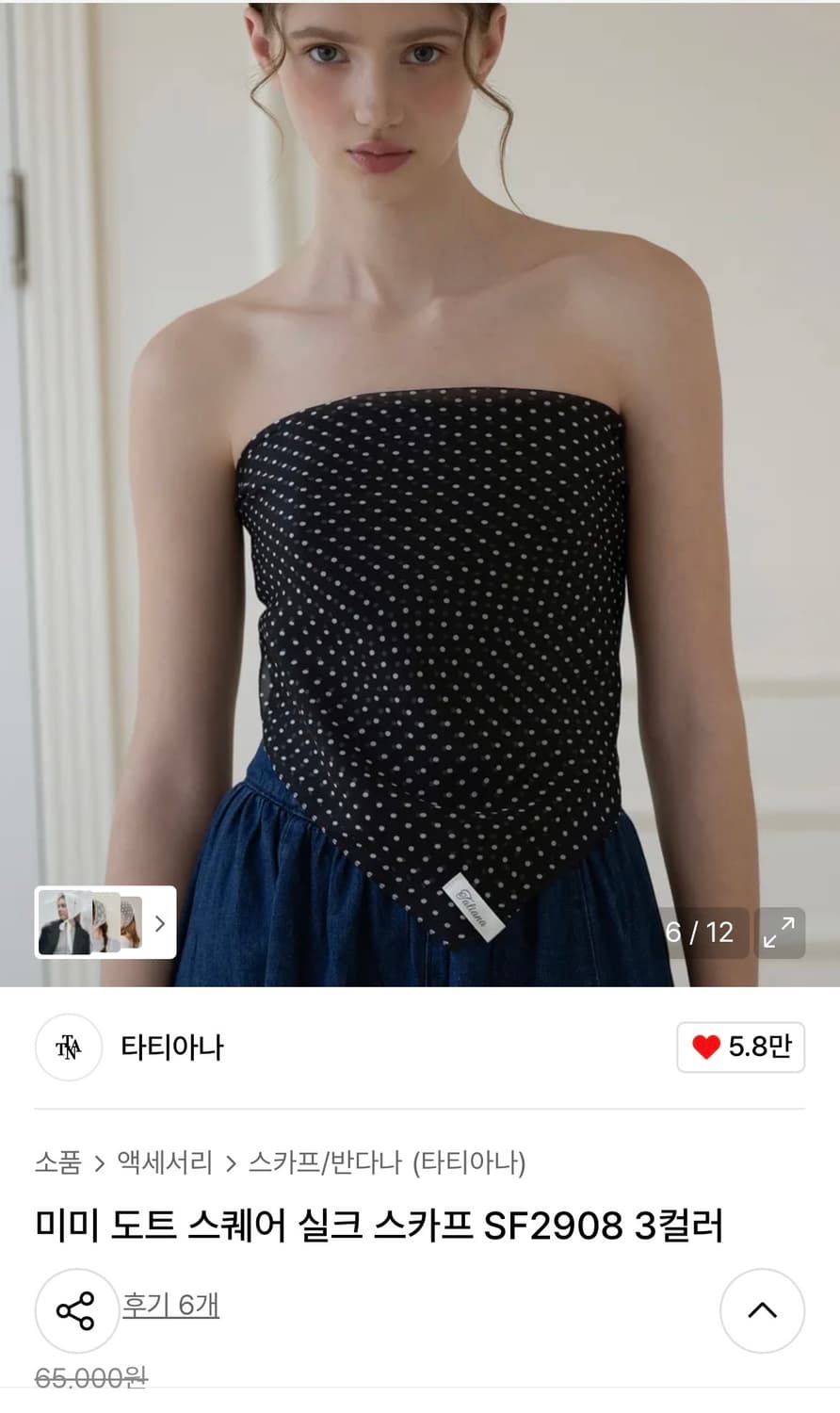Open the next thumbnails arrow in preview strip
The height and width of the screenshot is (1413, 840).
pos(160,924)
